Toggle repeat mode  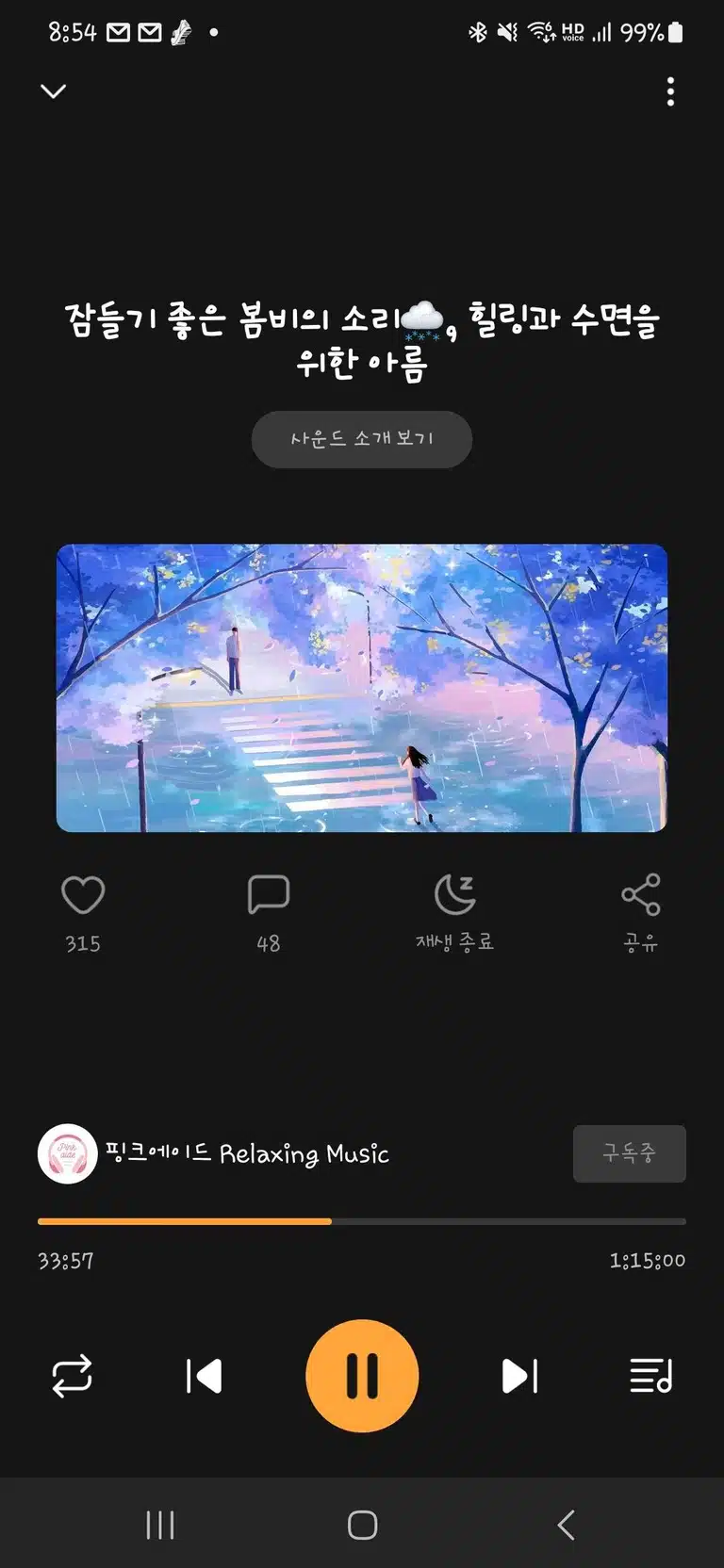click(72, 1376)
